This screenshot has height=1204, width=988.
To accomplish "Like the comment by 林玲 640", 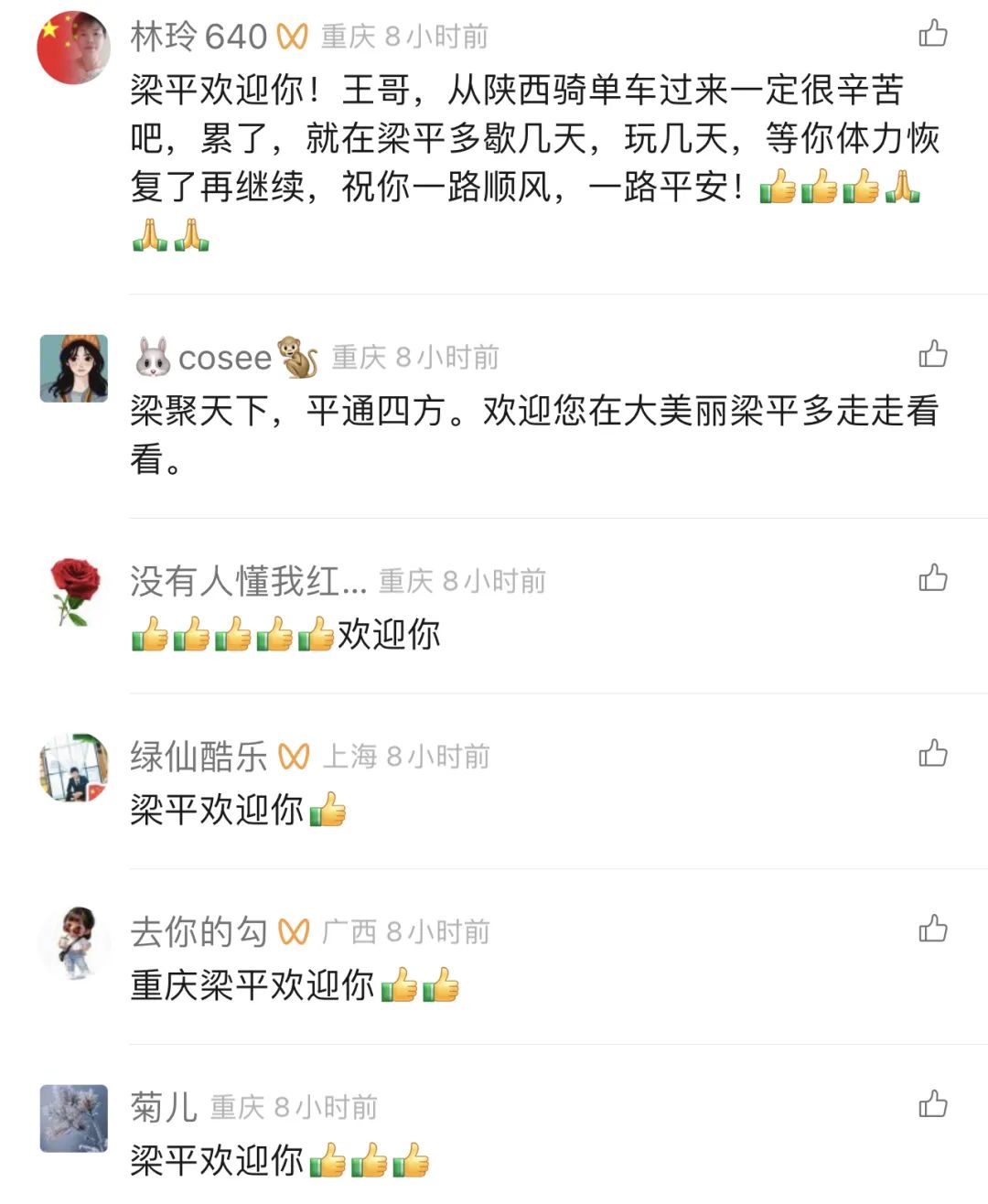I will click(932, 34).
